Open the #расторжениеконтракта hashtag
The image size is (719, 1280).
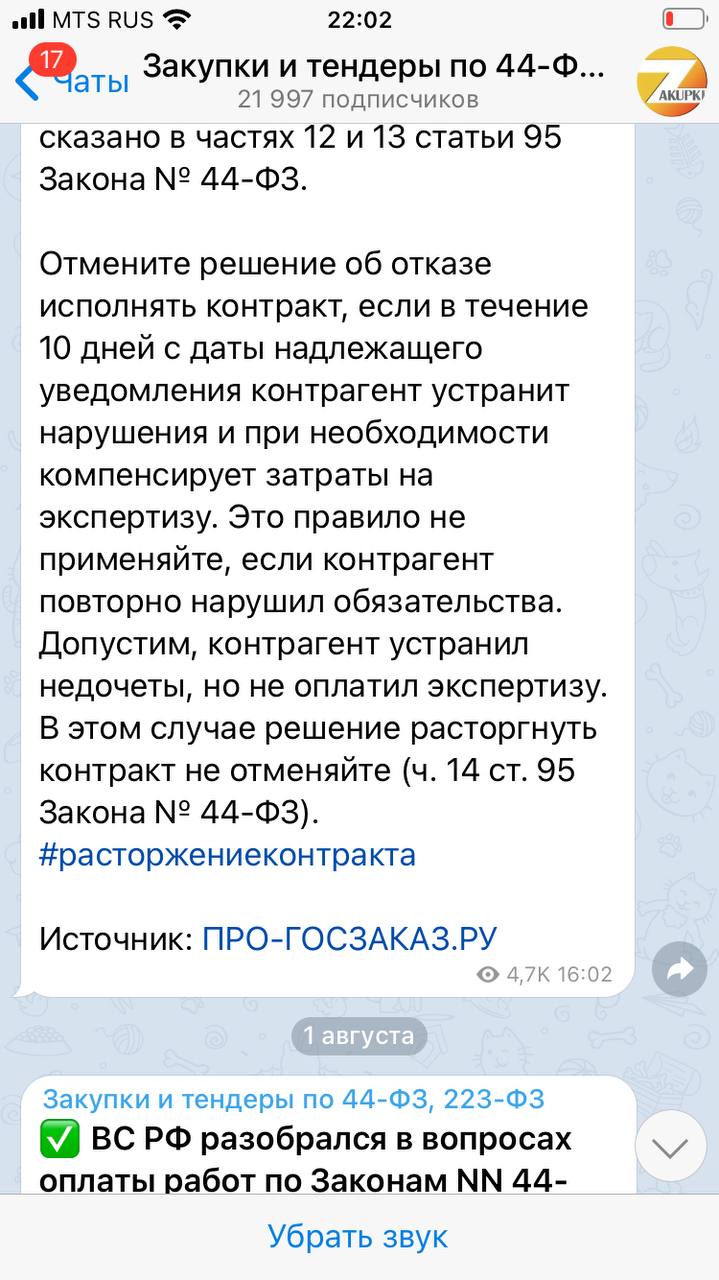point(227,856)
